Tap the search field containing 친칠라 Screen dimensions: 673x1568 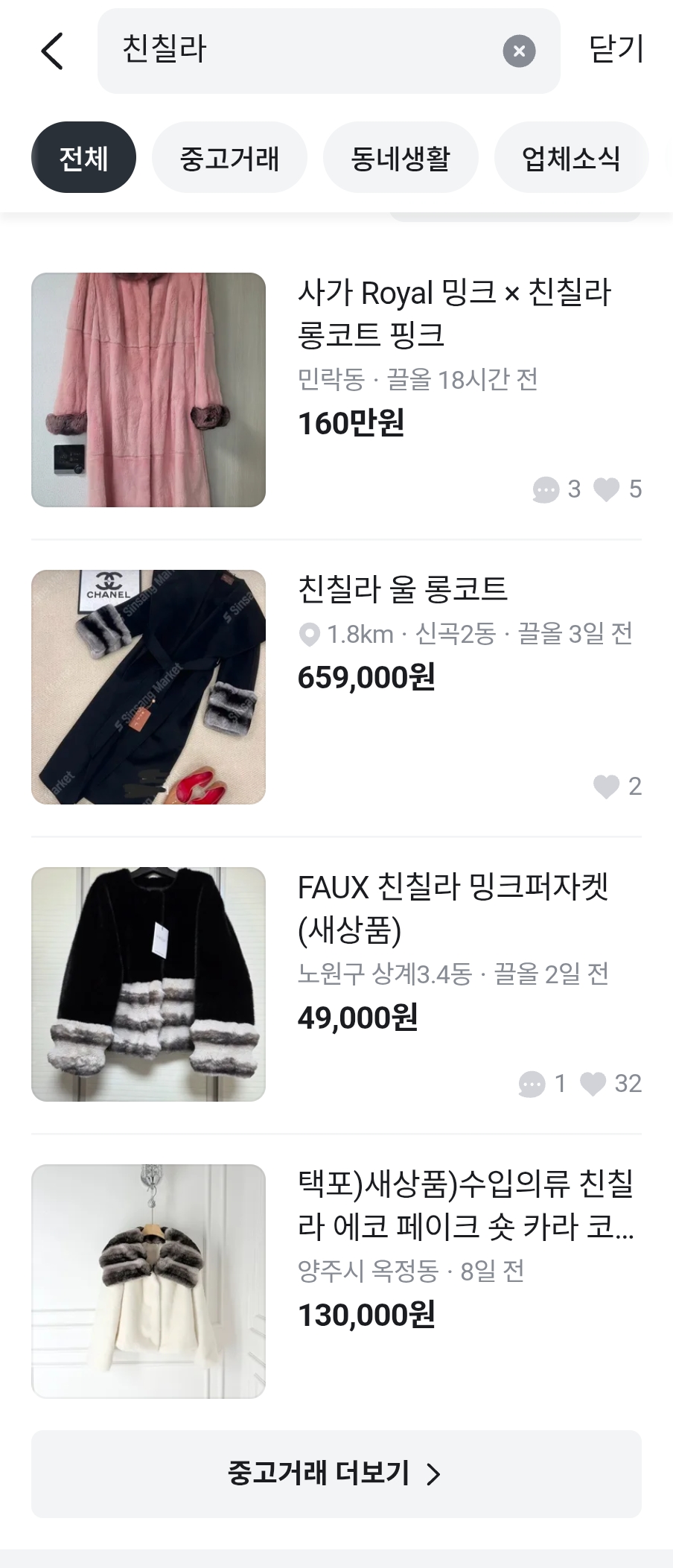[298, 51]
